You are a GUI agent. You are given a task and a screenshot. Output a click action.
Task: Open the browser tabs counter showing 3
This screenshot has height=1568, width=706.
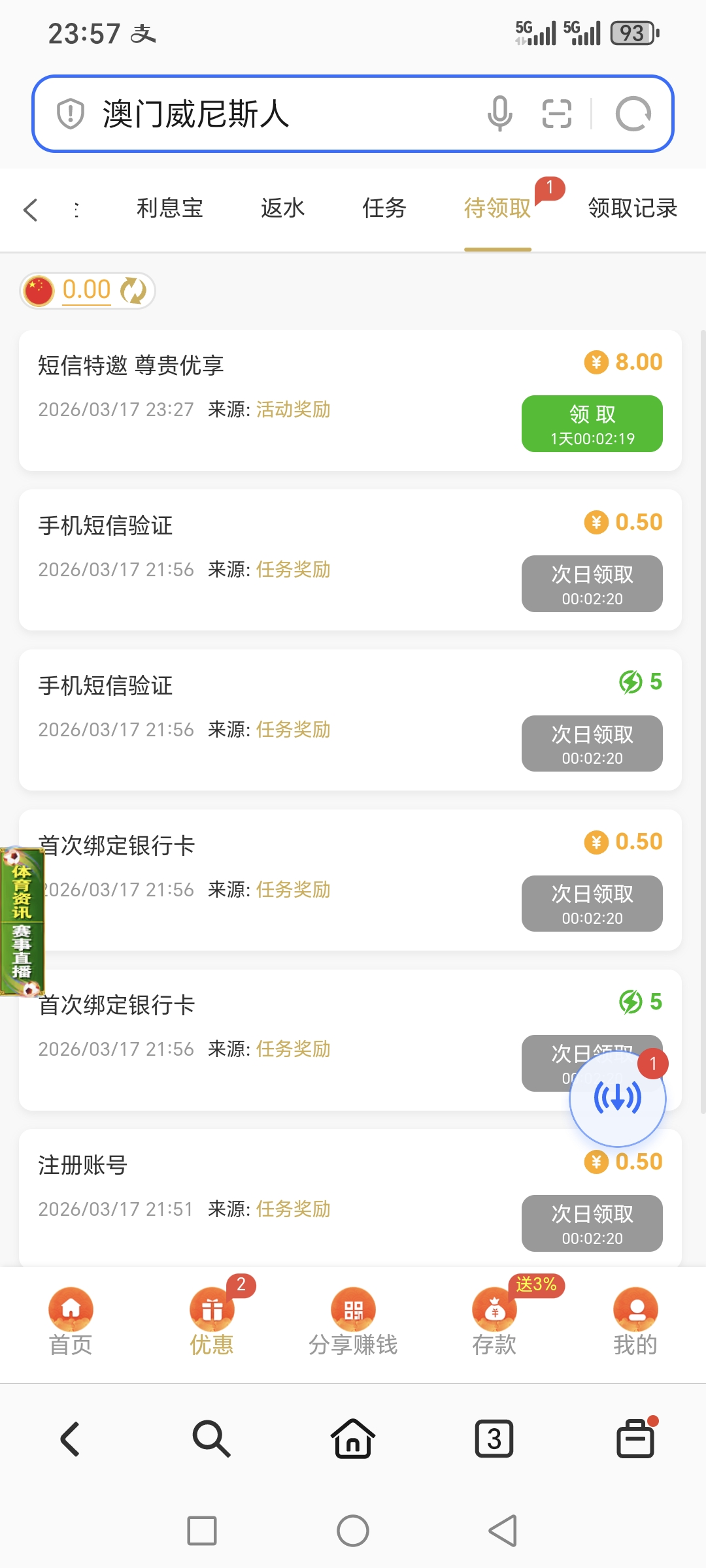(x=494, y=1439)
